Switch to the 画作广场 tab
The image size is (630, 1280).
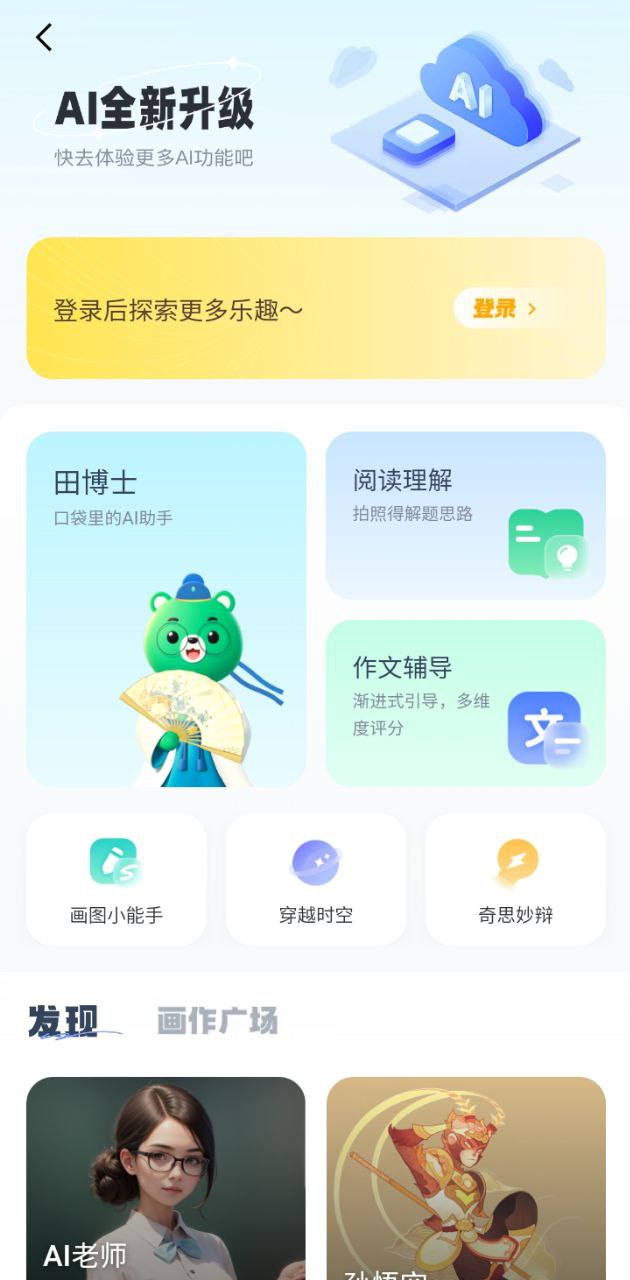coord(217,1021)
